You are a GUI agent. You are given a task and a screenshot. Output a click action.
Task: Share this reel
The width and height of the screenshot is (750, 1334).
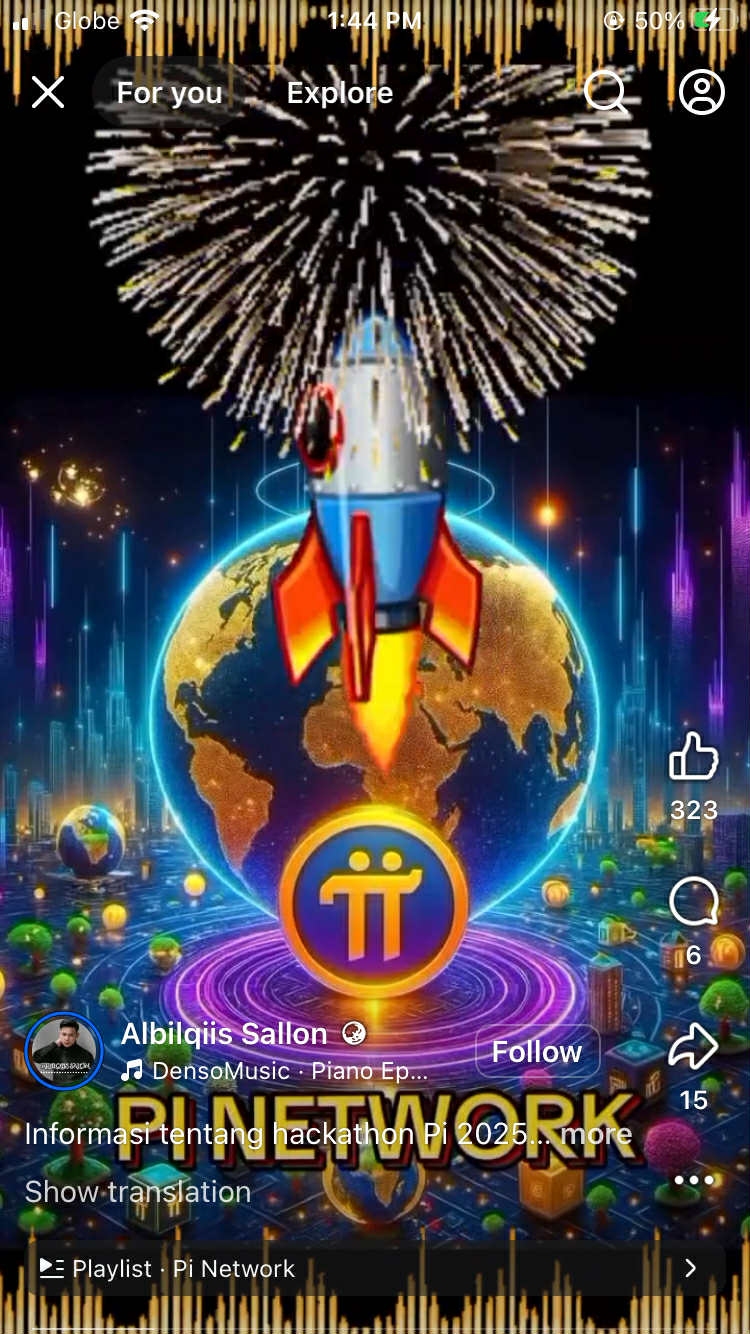click(x=694, y=1048)
